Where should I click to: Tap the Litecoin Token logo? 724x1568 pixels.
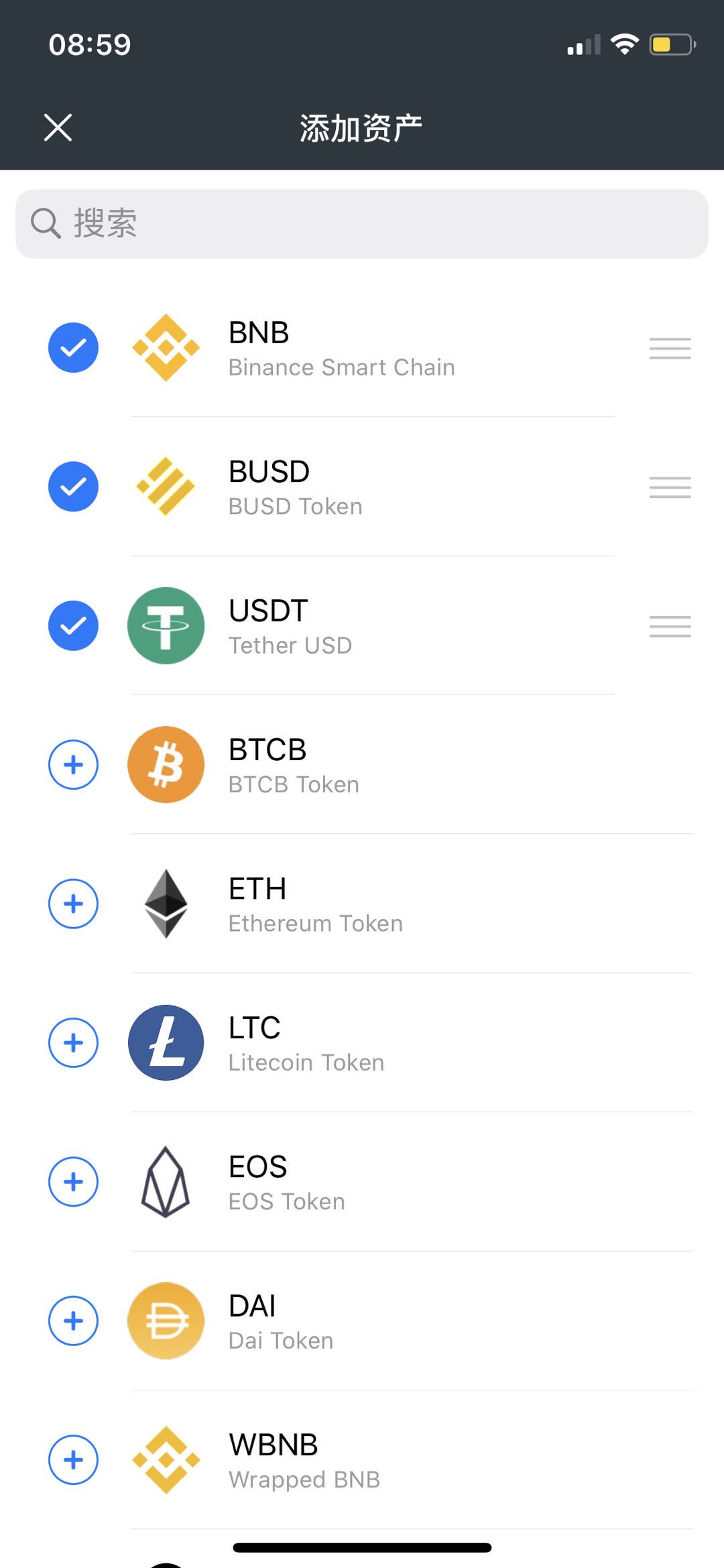coord(165,1043)
